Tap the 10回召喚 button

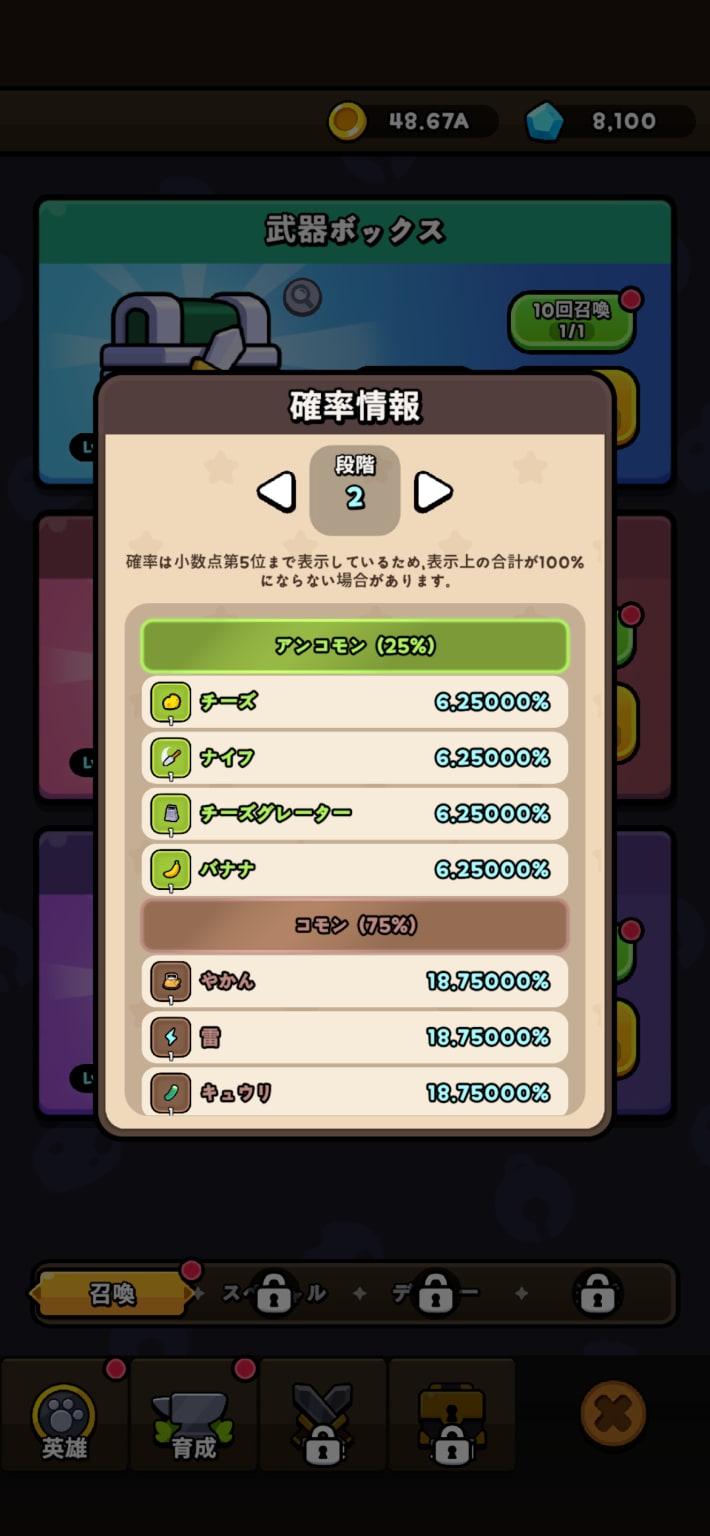[x=572, y=321]
